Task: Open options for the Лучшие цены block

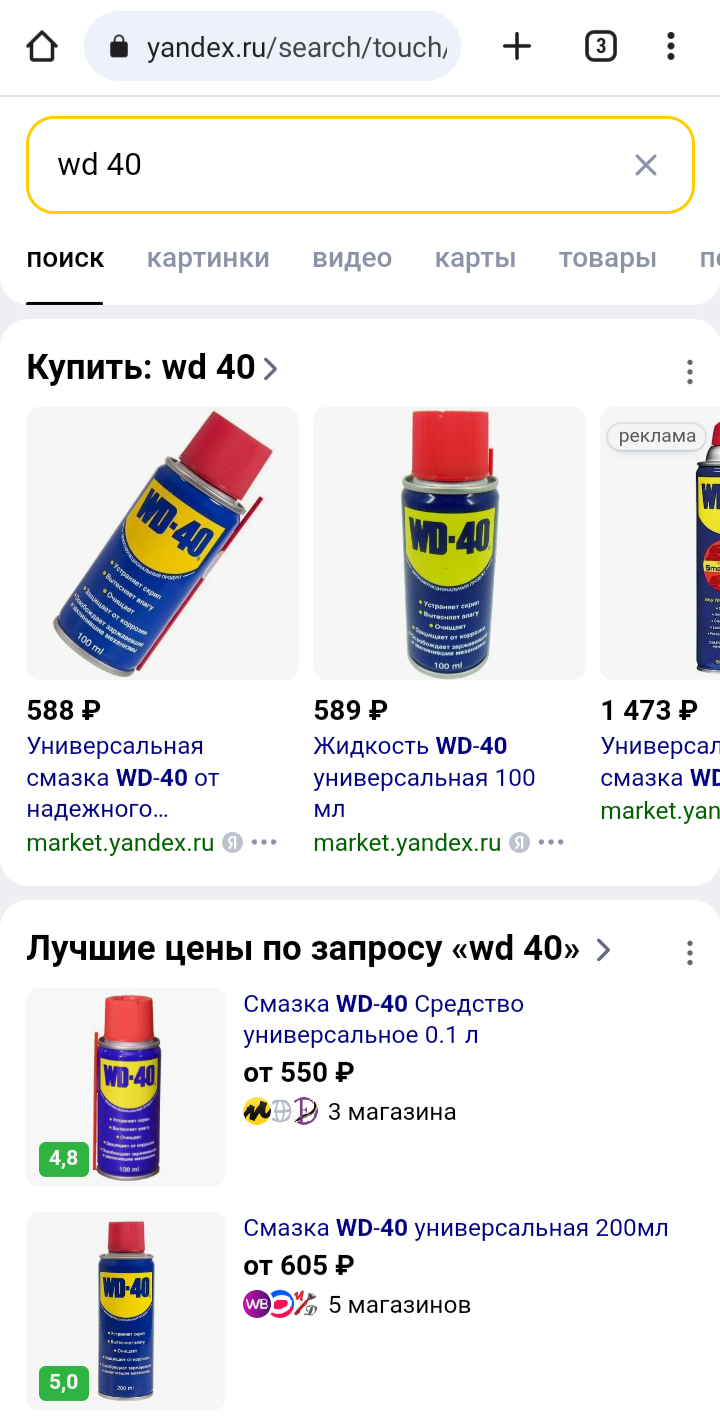Action: click(x=689, y=952)
